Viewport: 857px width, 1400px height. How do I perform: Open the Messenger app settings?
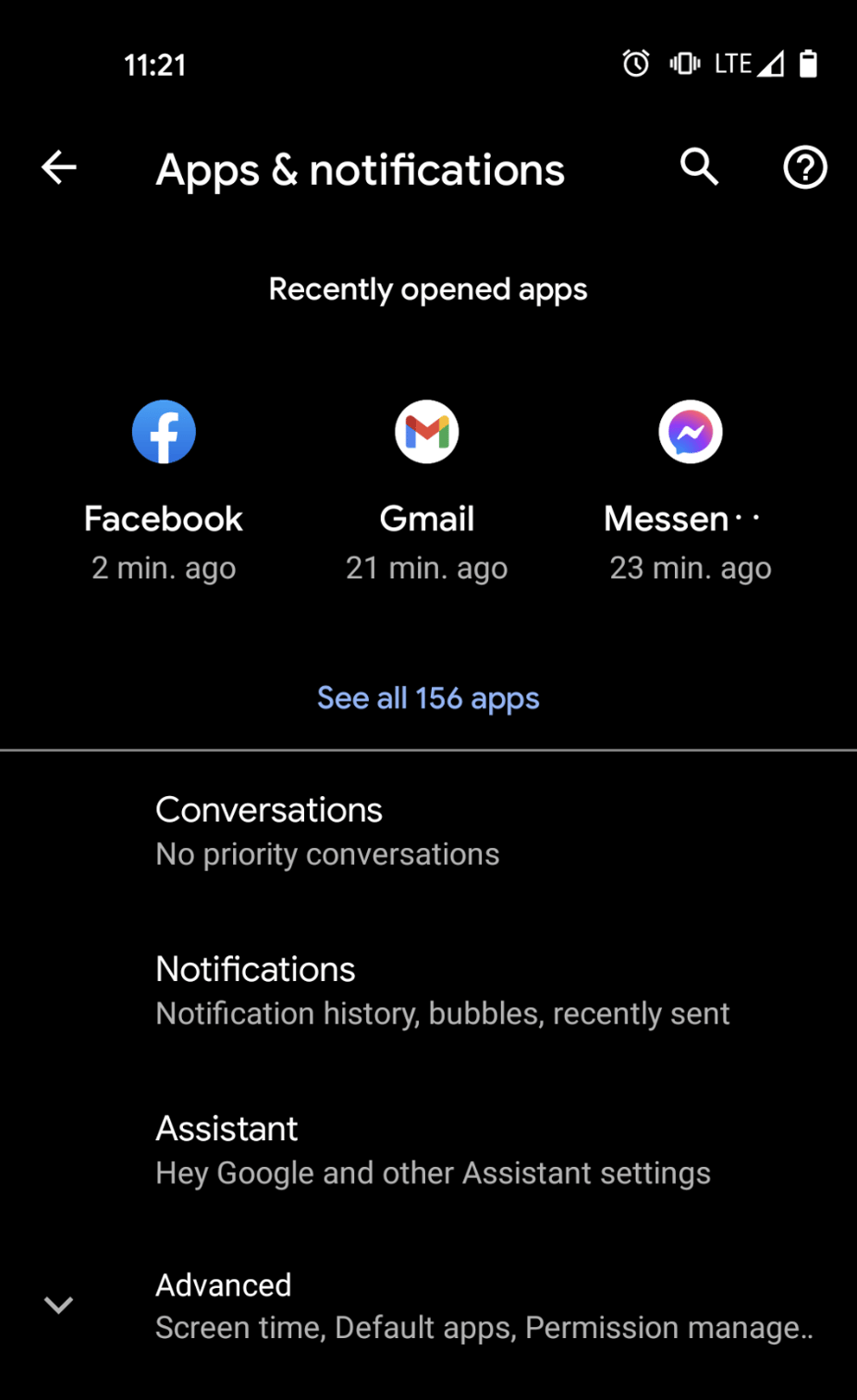click(690, 472)
